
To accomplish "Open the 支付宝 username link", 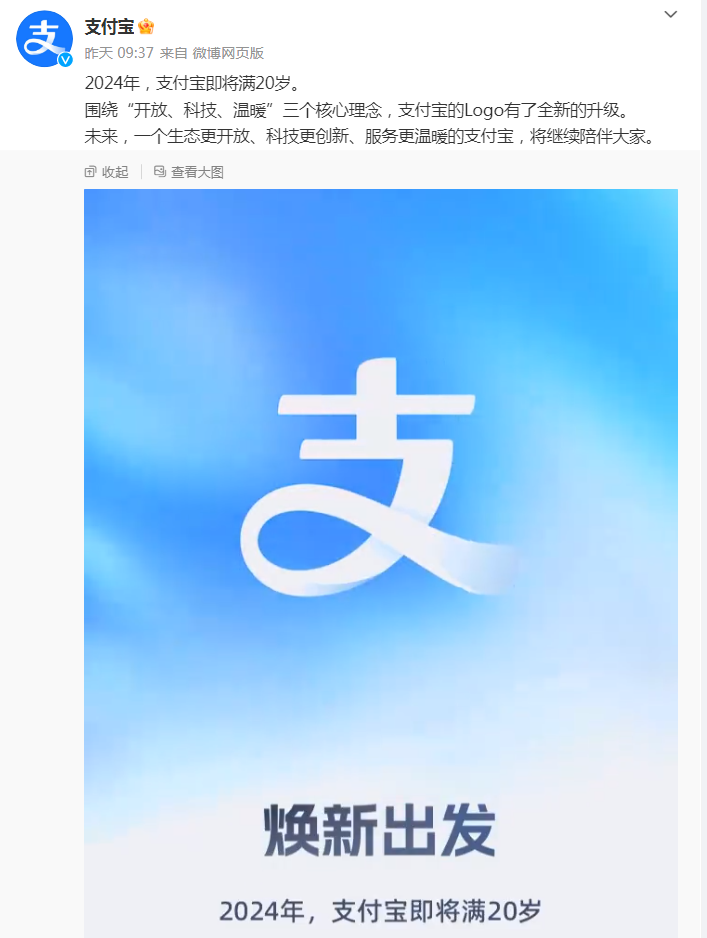I will [x=109, y=27].
